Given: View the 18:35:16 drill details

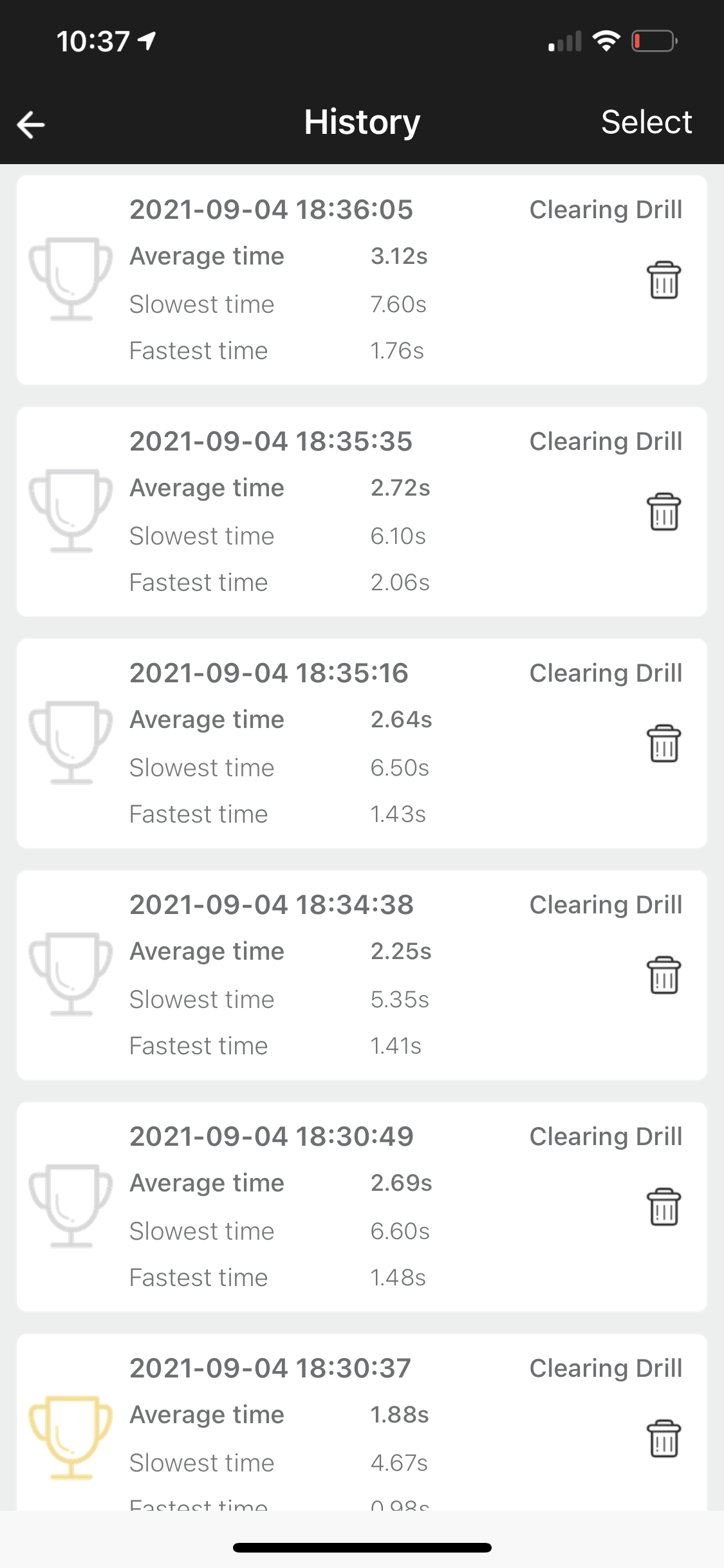Looking at the screenshot, I should click(362, 743).
